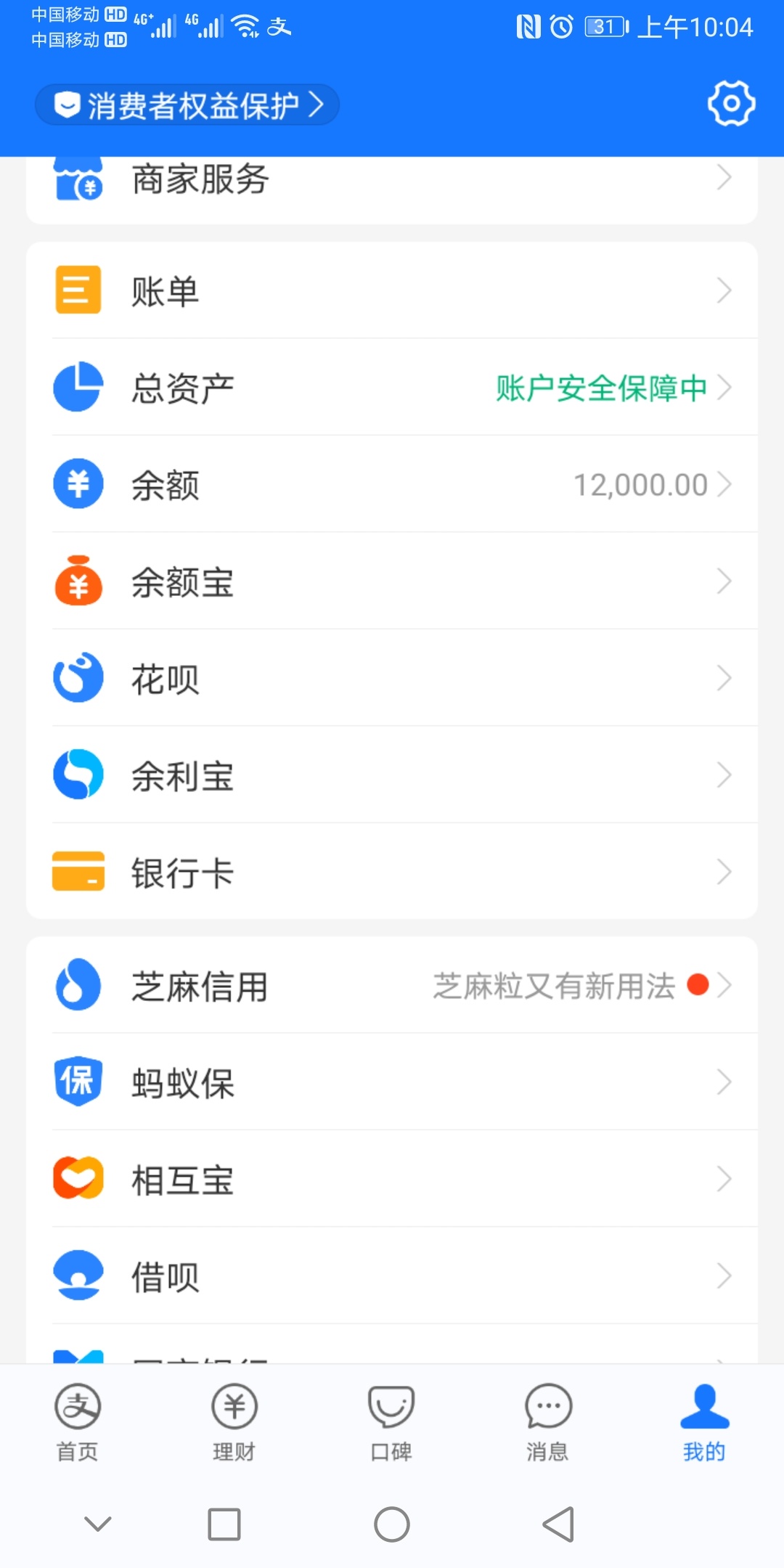Tap the 消费者权益保护 banner

point(187,105)
